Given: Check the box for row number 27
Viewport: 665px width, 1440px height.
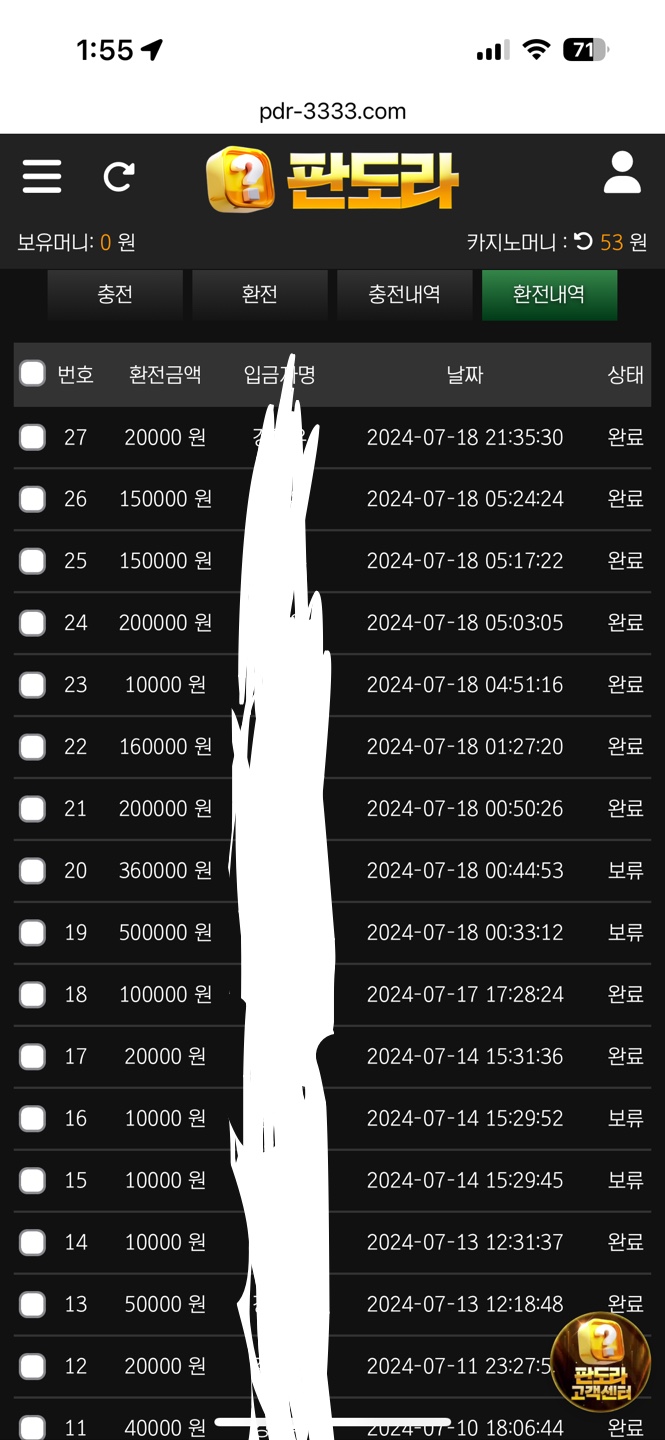Looking at the screenshot, I should click(33, 437).
